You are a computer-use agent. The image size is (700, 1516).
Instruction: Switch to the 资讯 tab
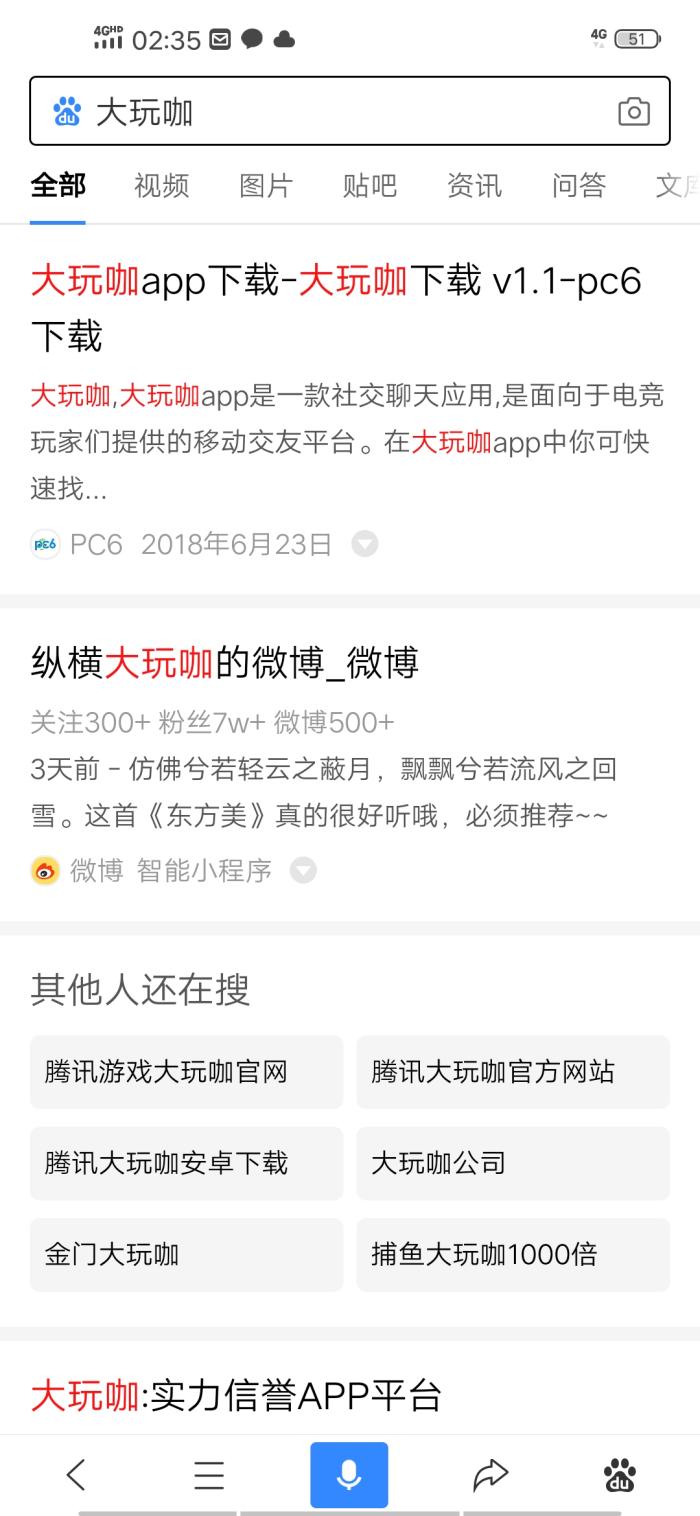[x=474, y=185]
